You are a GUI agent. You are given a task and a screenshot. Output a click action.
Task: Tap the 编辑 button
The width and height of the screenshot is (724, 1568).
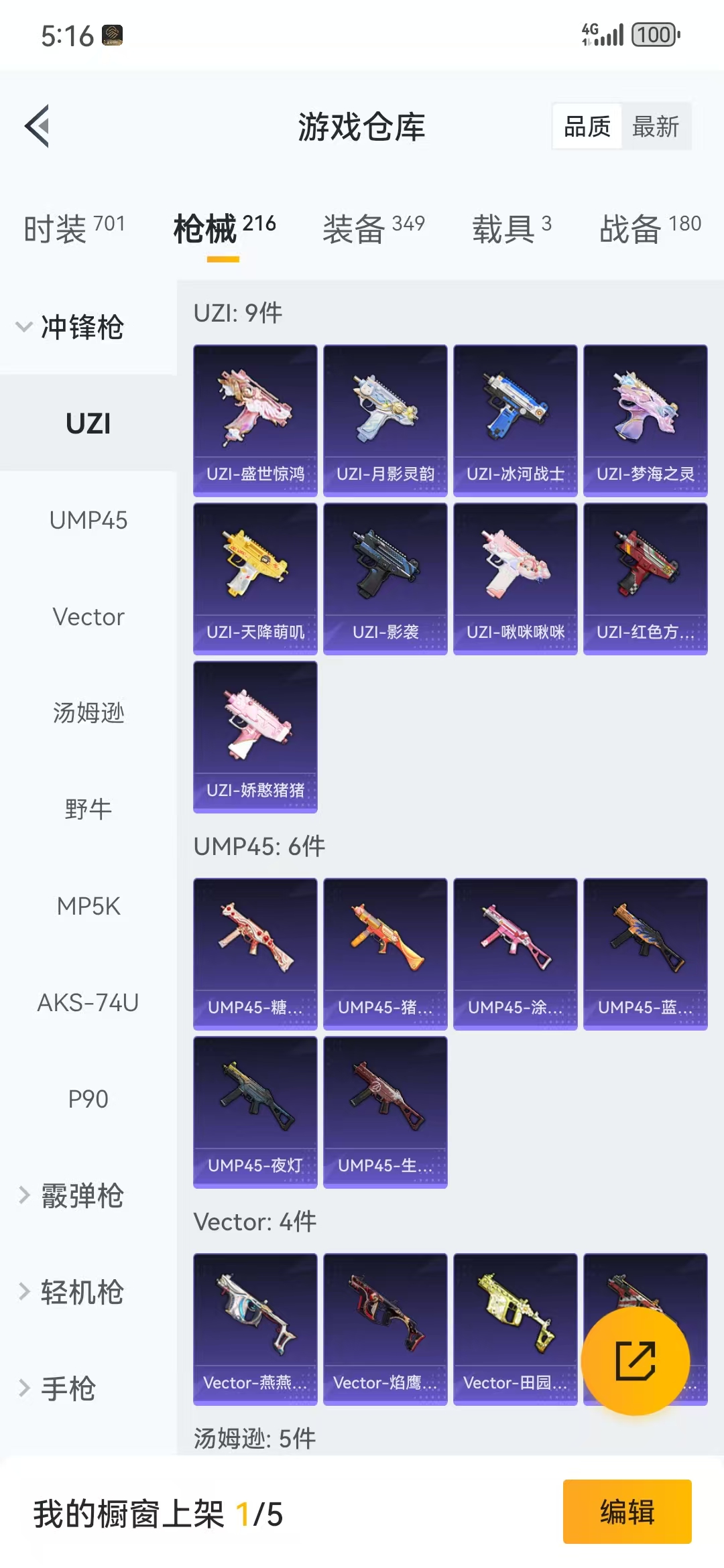coord(627,1512)
